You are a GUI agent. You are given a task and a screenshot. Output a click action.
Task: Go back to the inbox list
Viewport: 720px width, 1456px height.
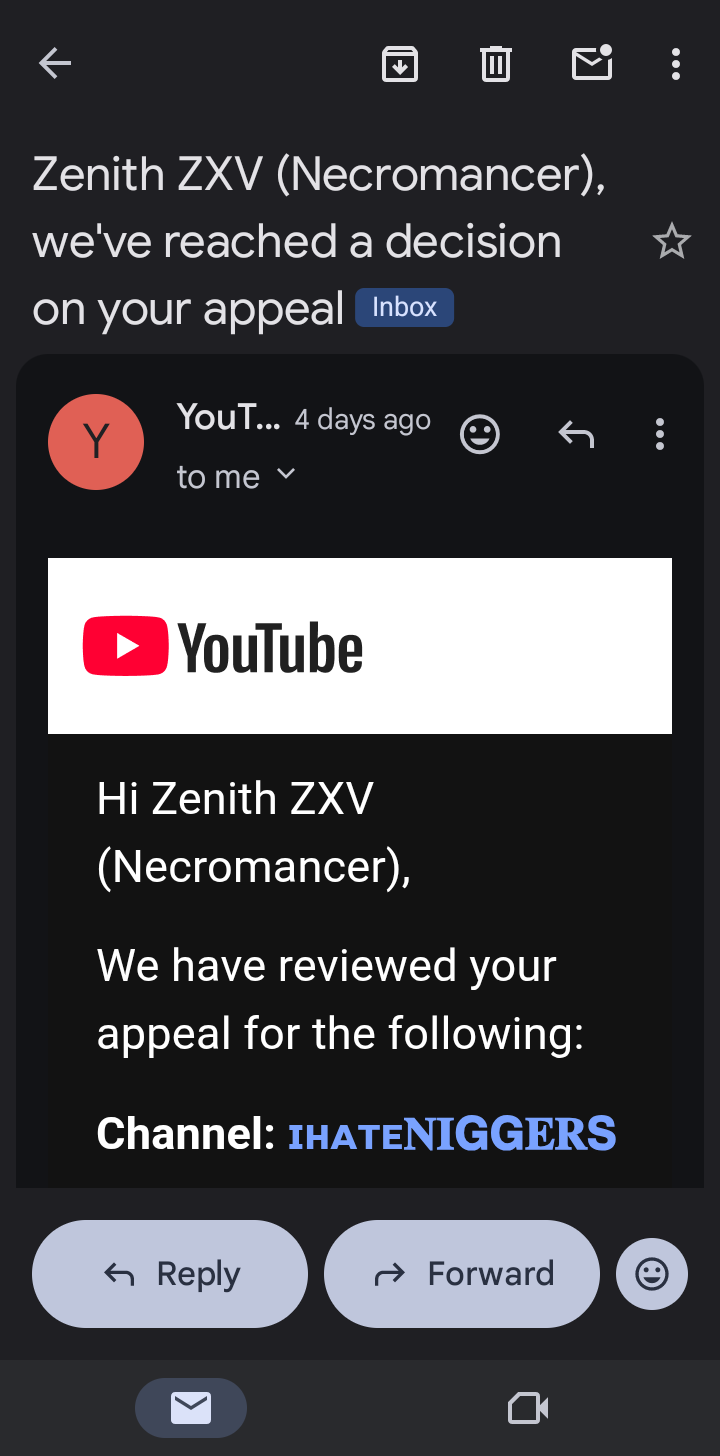click(x=55, y=65)
